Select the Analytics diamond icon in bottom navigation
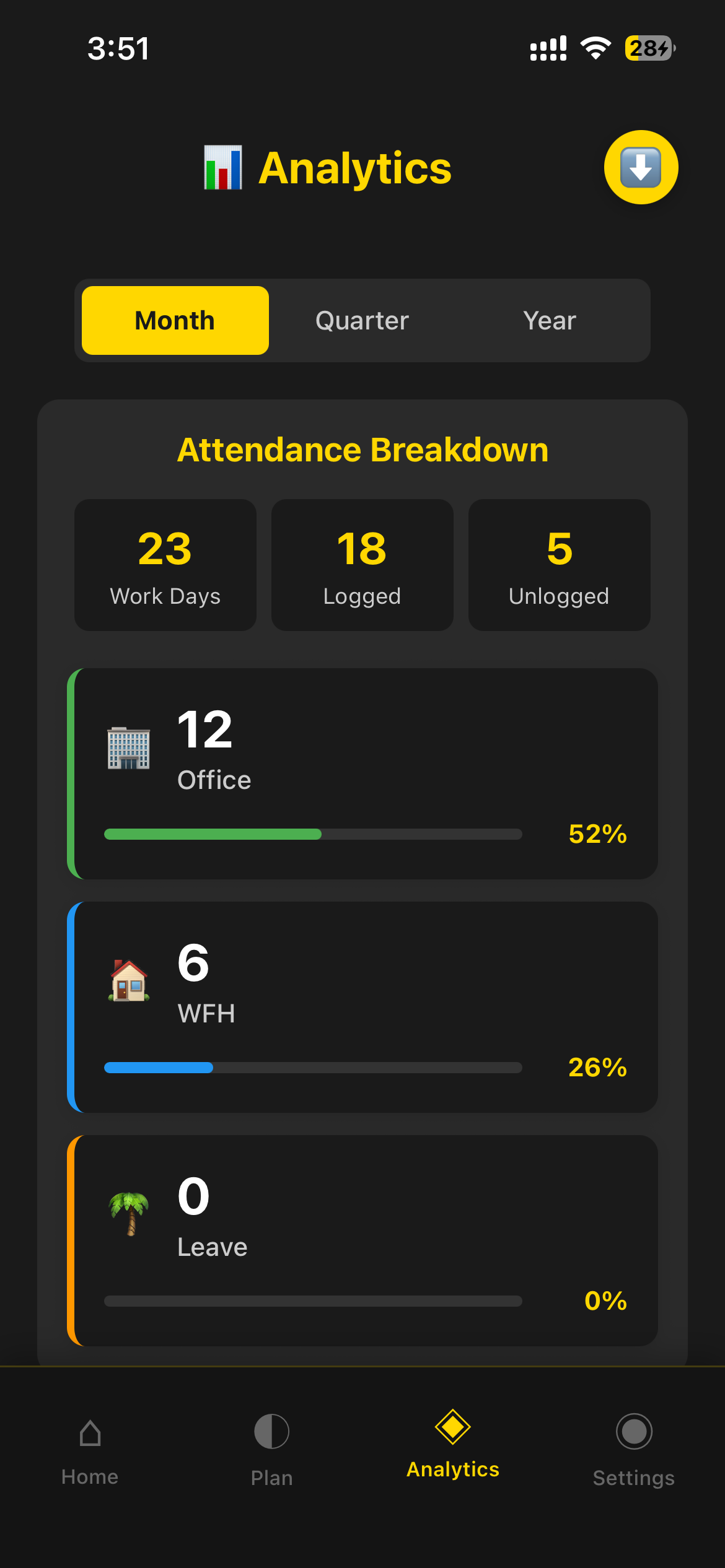 pyautogui.click(x=452, y=1428)
